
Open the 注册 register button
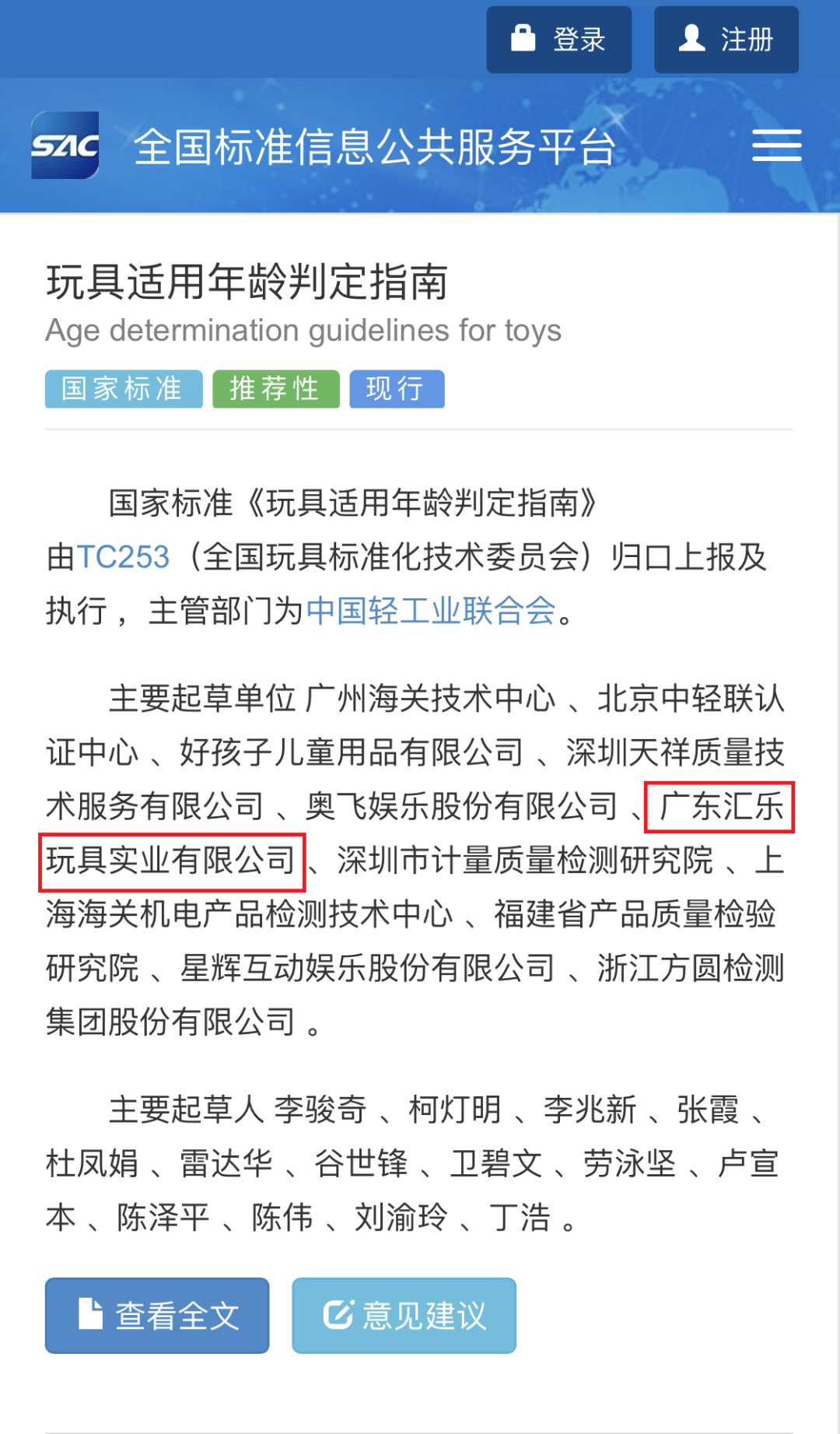pyautogui.click(x=726, y=40)
